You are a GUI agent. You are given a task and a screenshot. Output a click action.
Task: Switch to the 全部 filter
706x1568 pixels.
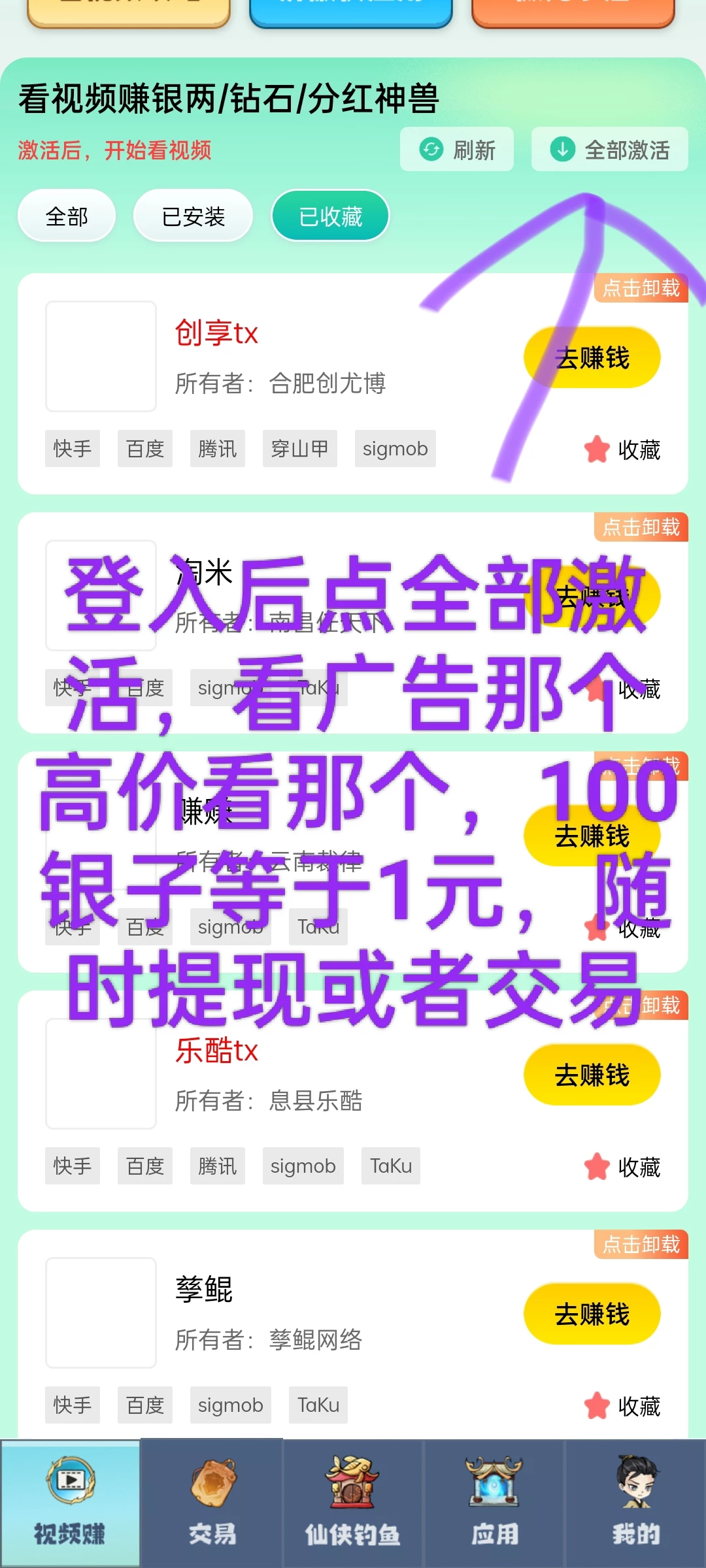[x=67, y=216]
